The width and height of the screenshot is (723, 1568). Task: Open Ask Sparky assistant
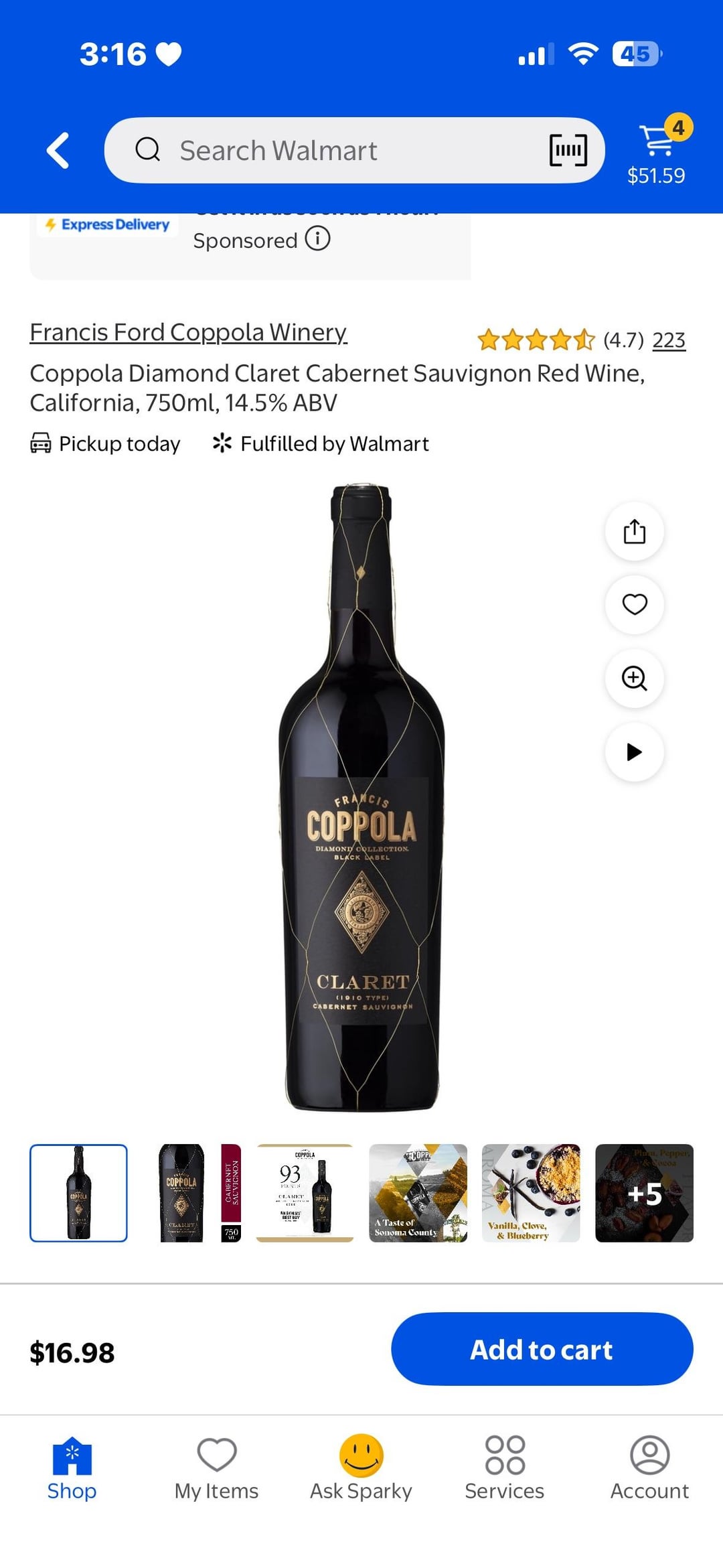click(361, 1468)
